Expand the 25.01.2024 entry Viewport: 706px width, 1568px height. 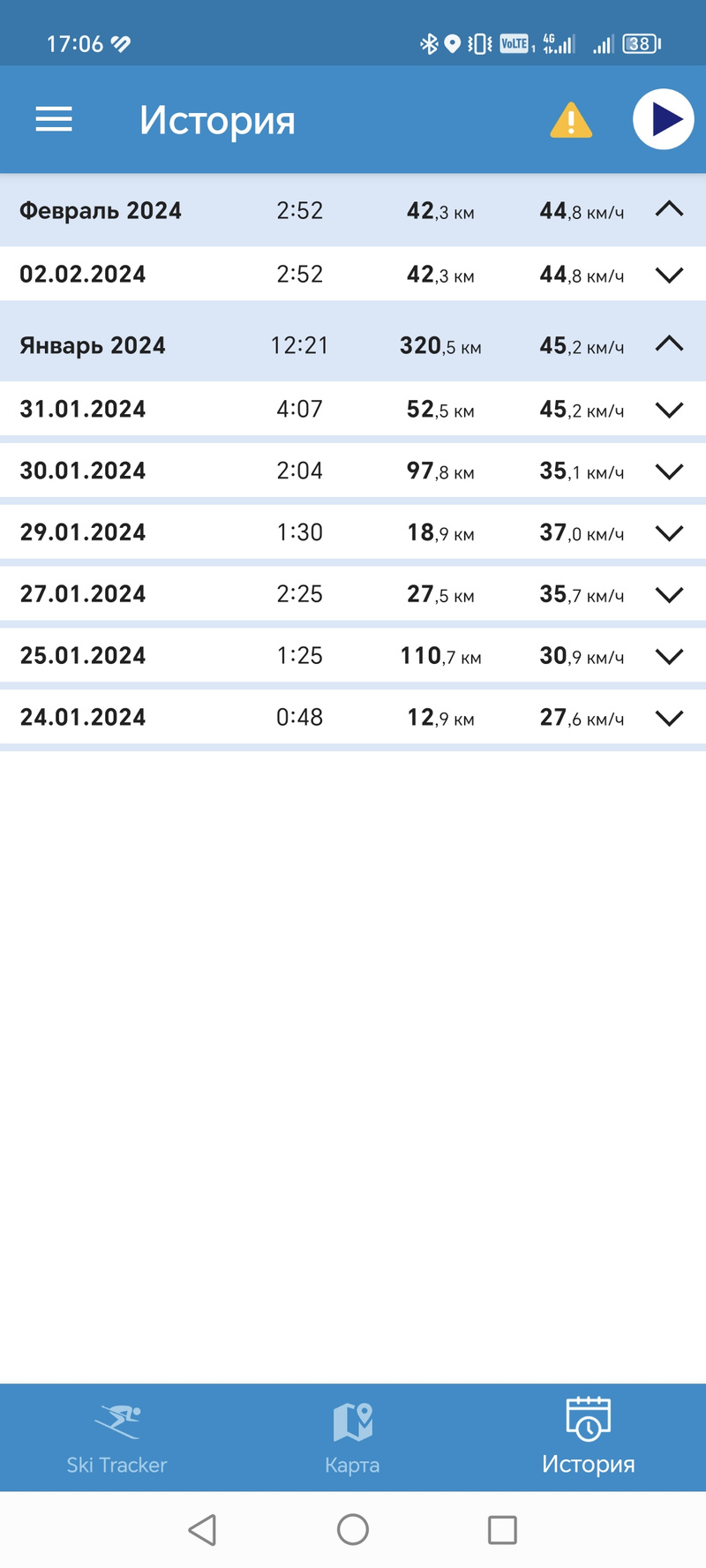670,657
